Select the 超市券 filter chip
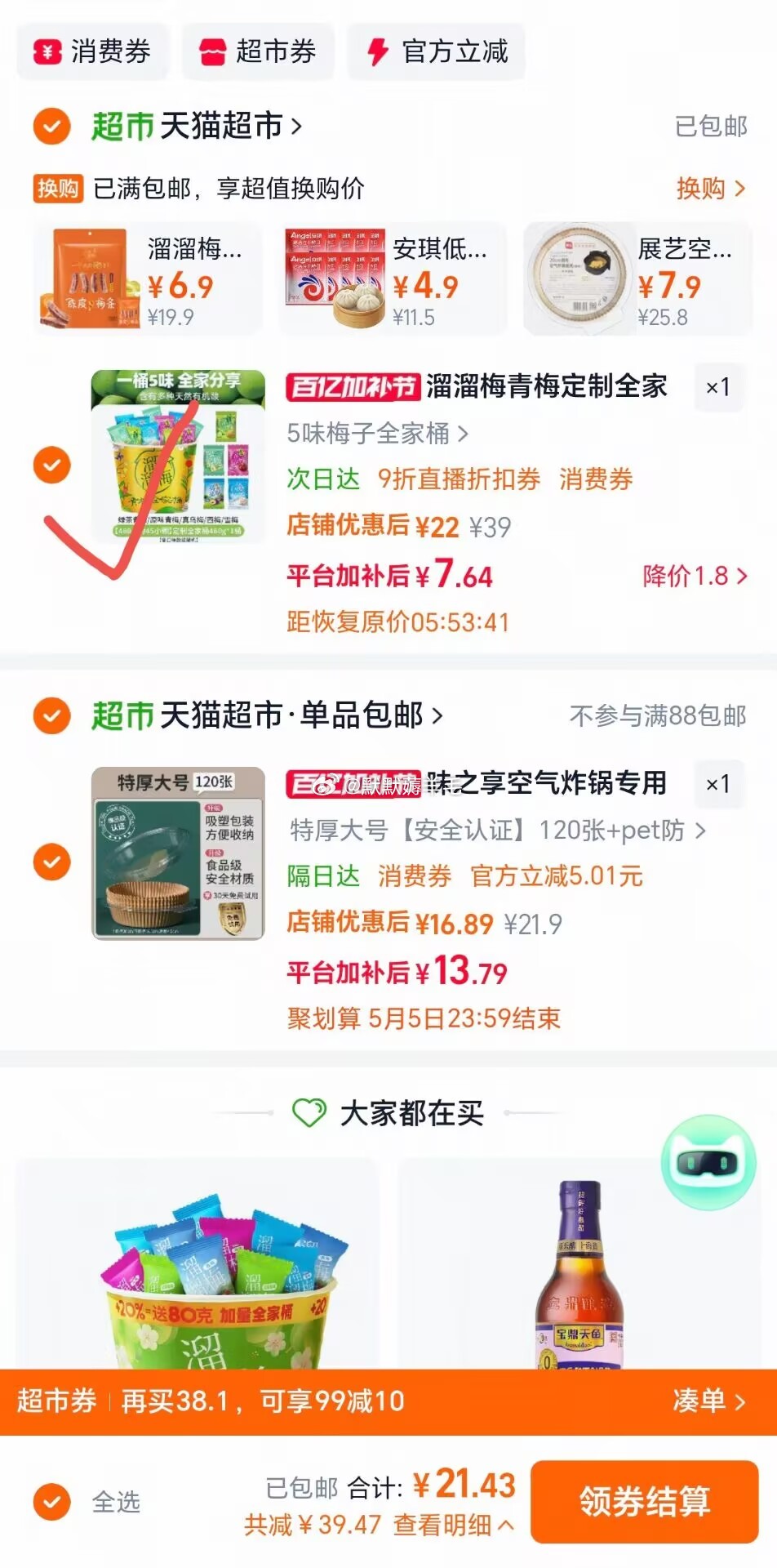777x1568 pixels. [258, 51]
